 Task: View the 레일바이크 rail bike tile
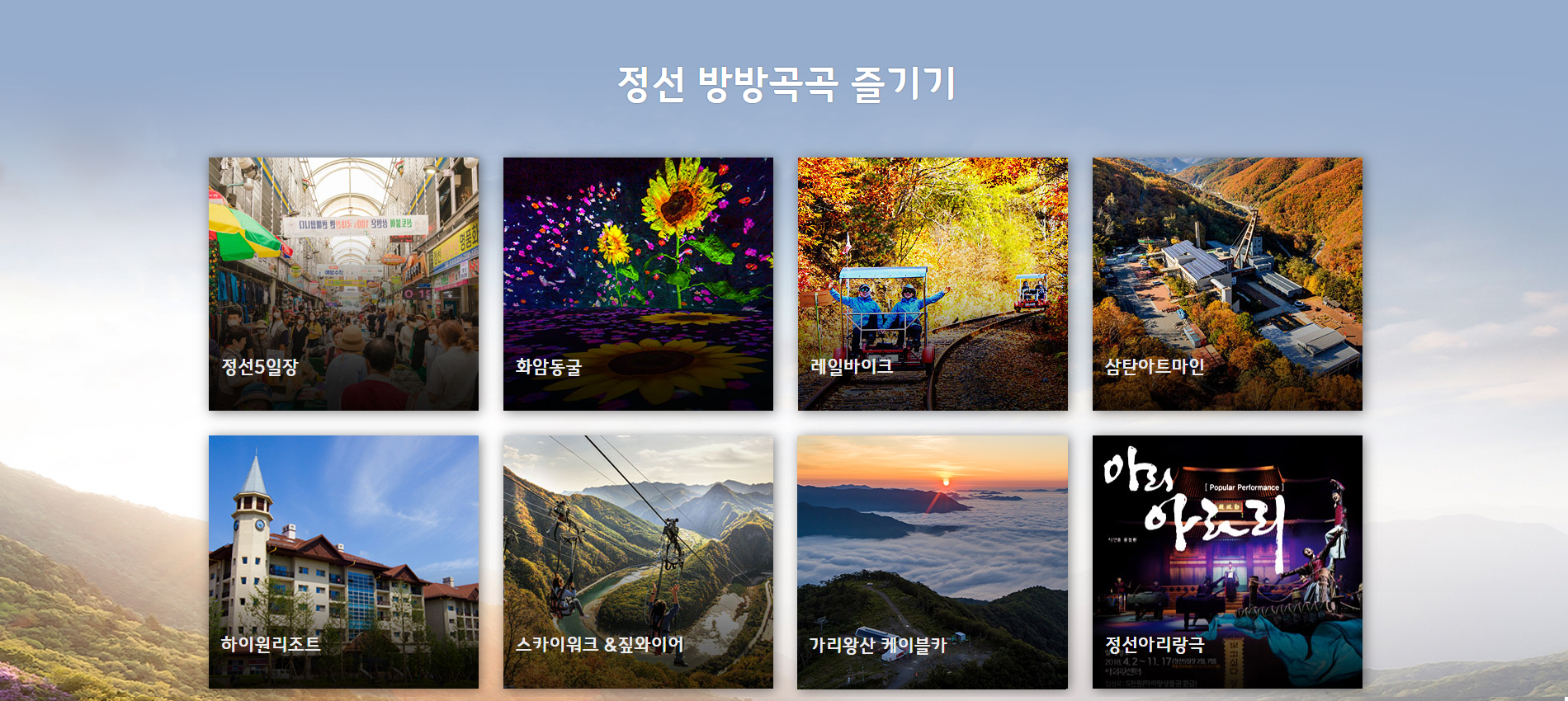[x=933, y=284]
